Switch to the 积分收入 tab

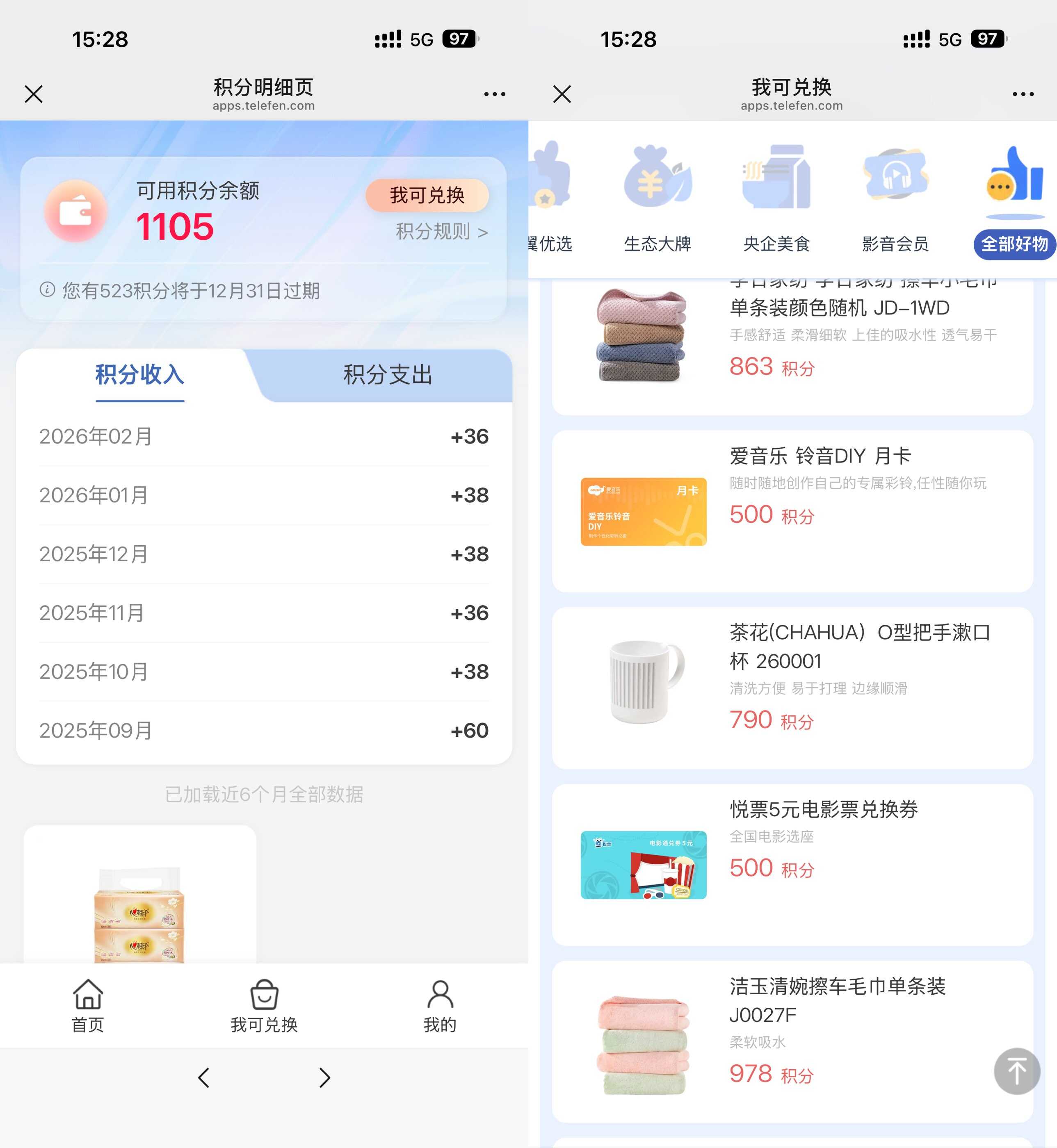139,376
